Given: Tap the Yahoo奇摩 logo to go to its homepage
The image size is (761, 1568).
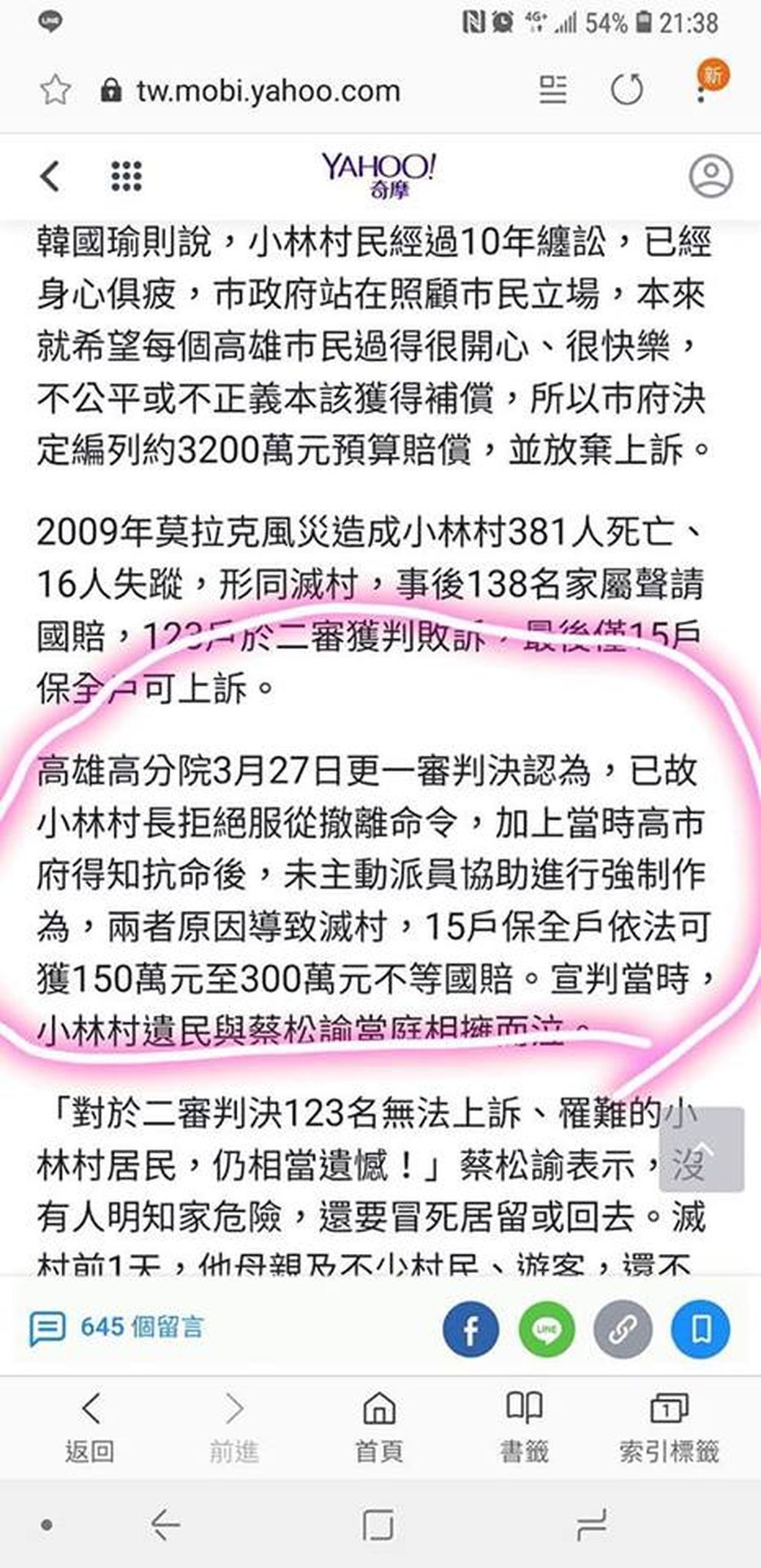Looking at the screenshot, I should (379, 176).
